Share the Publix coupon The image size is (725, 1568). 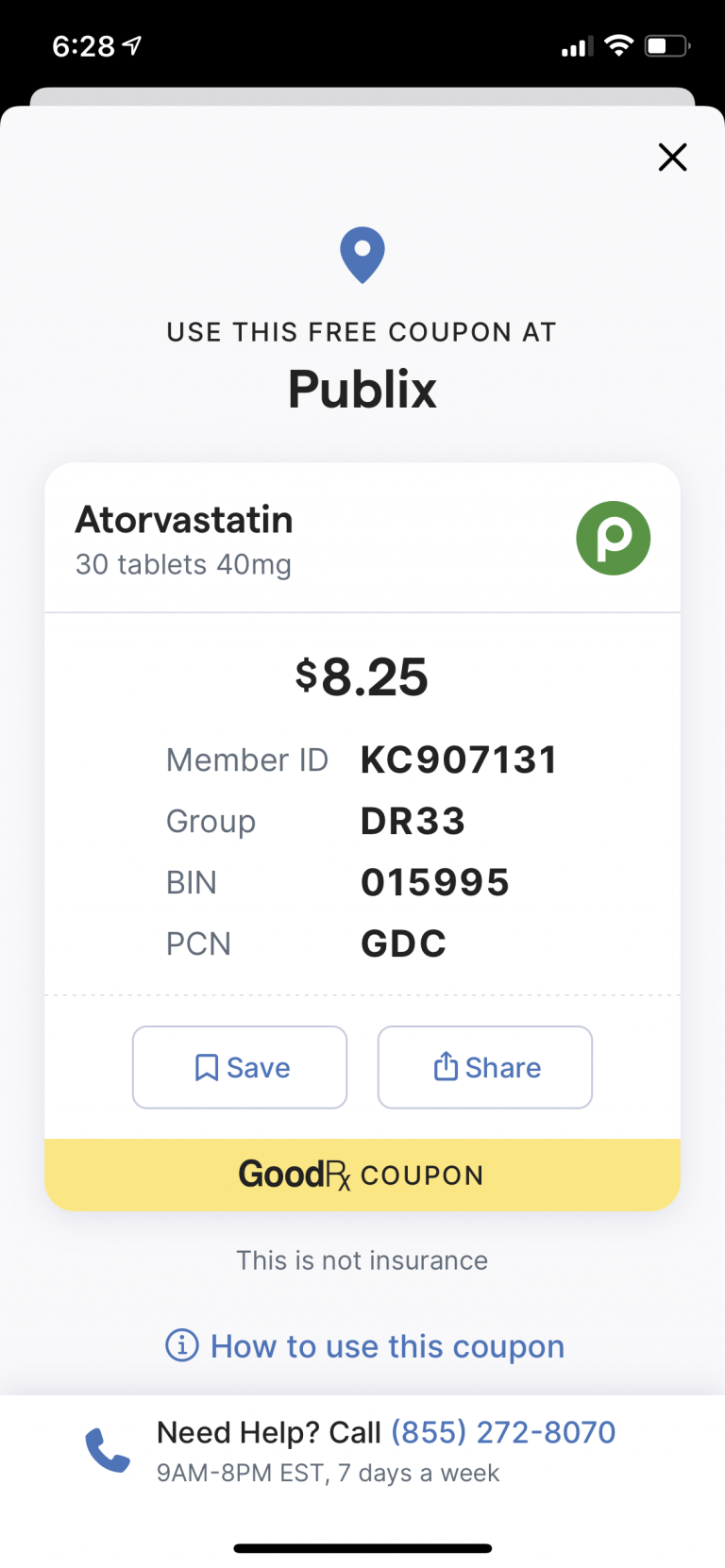pyautogui.click(x=484, y=1067)
